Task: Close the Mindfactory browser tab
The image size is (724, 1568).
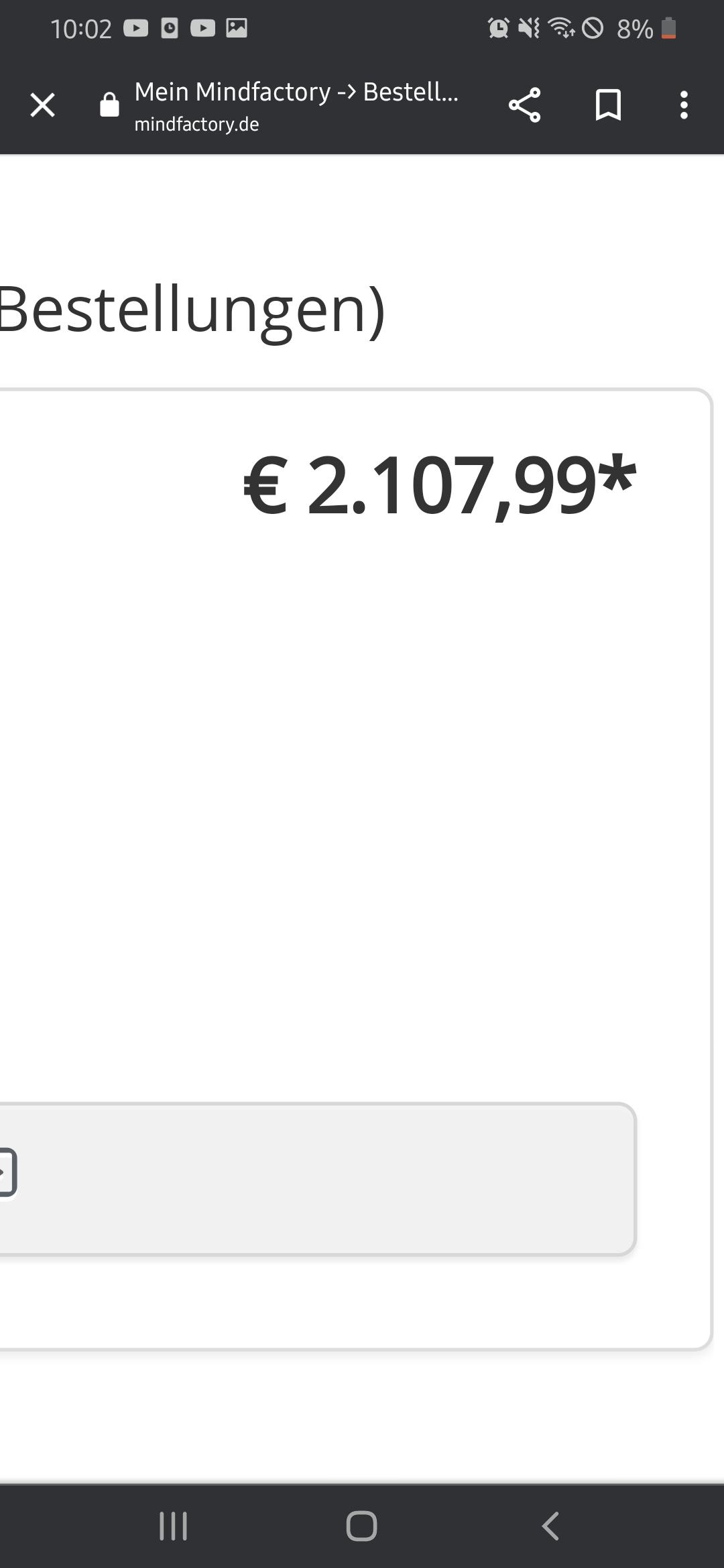Action: tap(42, 105)
